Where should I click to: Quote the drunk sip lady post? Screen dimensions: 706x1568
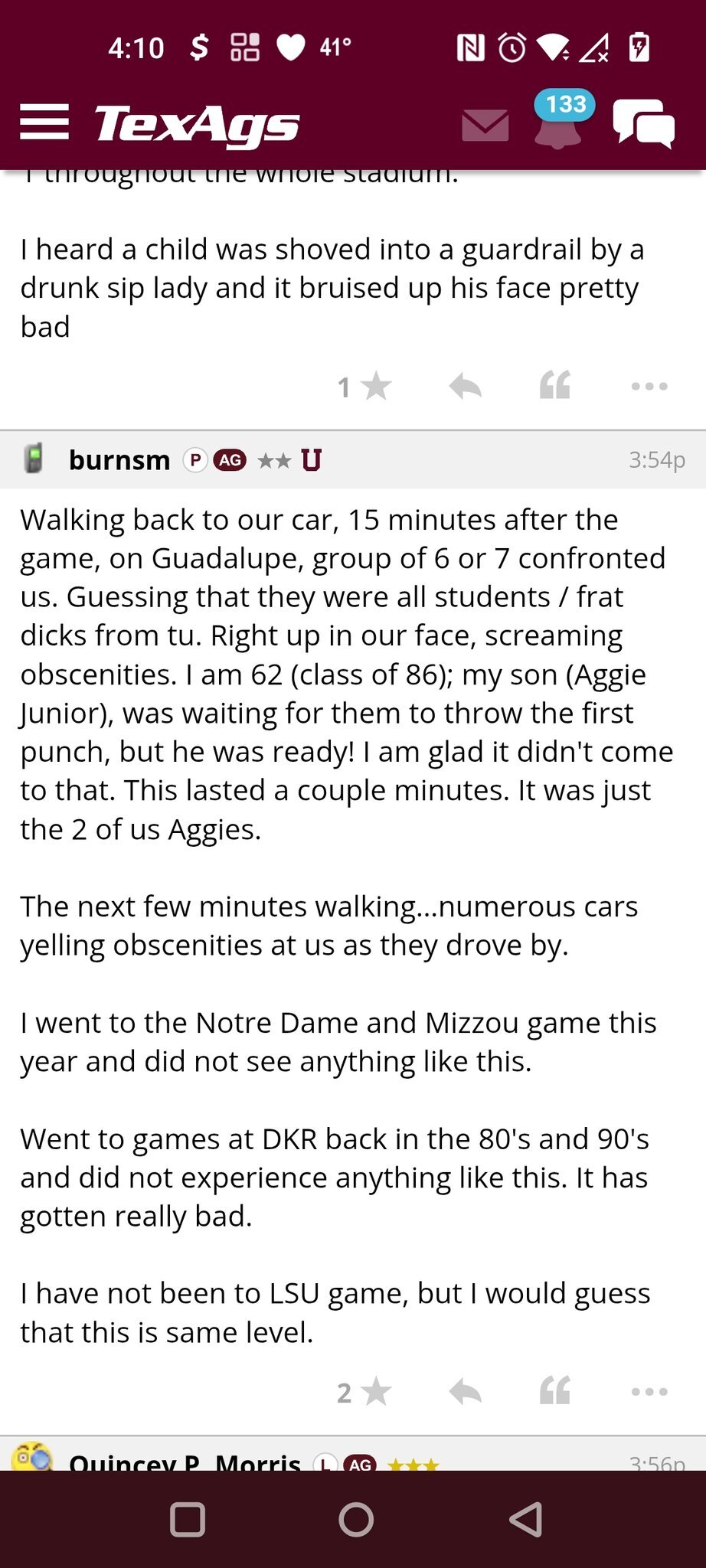tap(554, 386)
